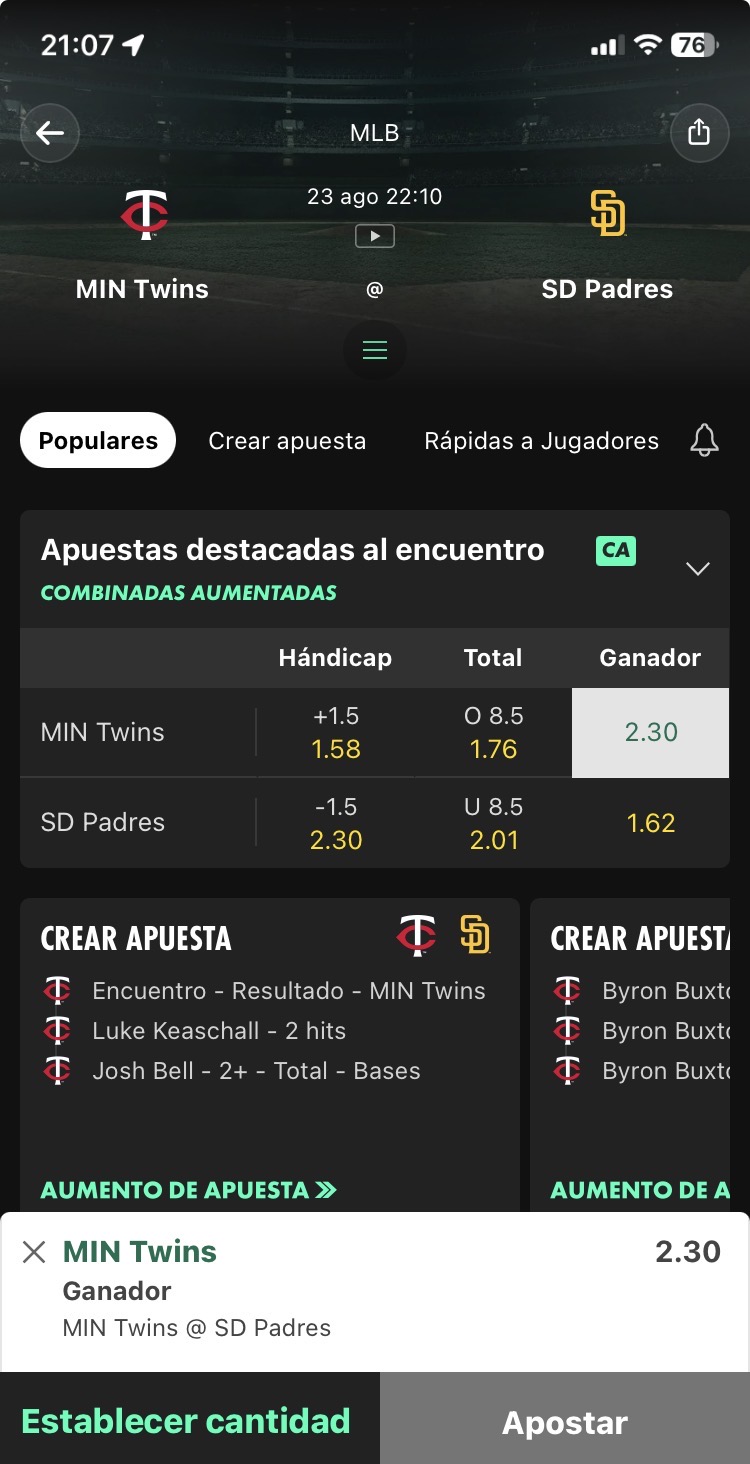Open the Luke Keaschall Crear Apuesta card
Screen dimensions: 750x1464
point(270,1055)
